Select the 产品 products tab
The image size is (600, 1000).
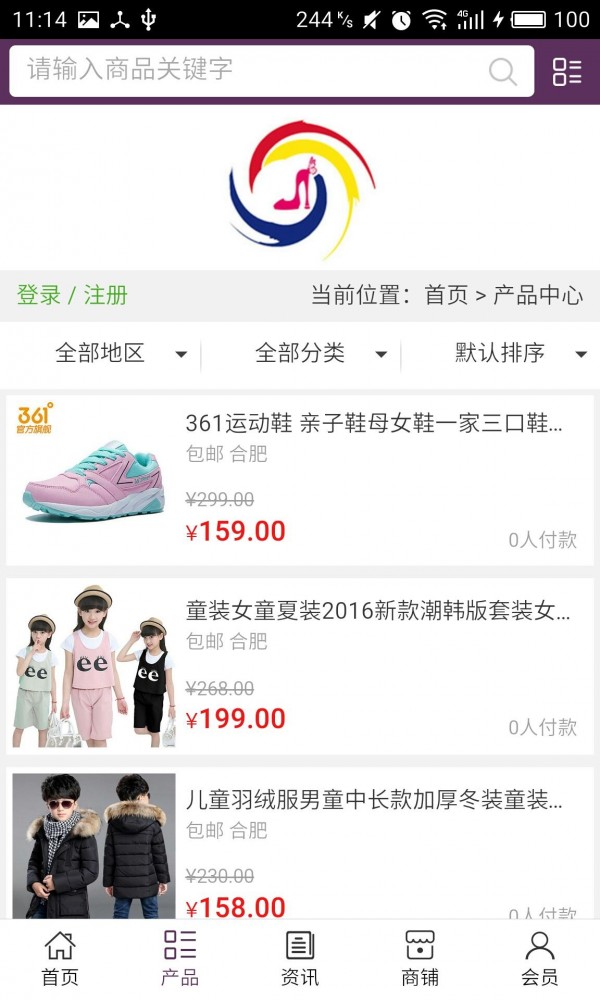180,958
